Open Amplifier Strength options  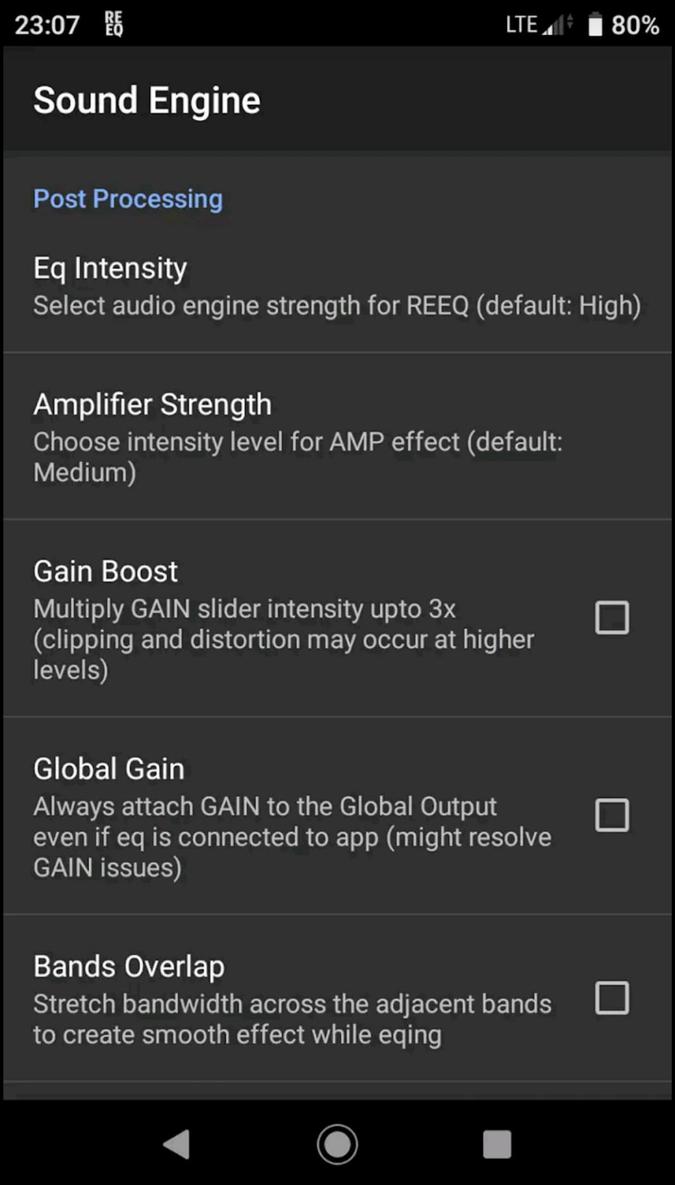pos(336,436)
